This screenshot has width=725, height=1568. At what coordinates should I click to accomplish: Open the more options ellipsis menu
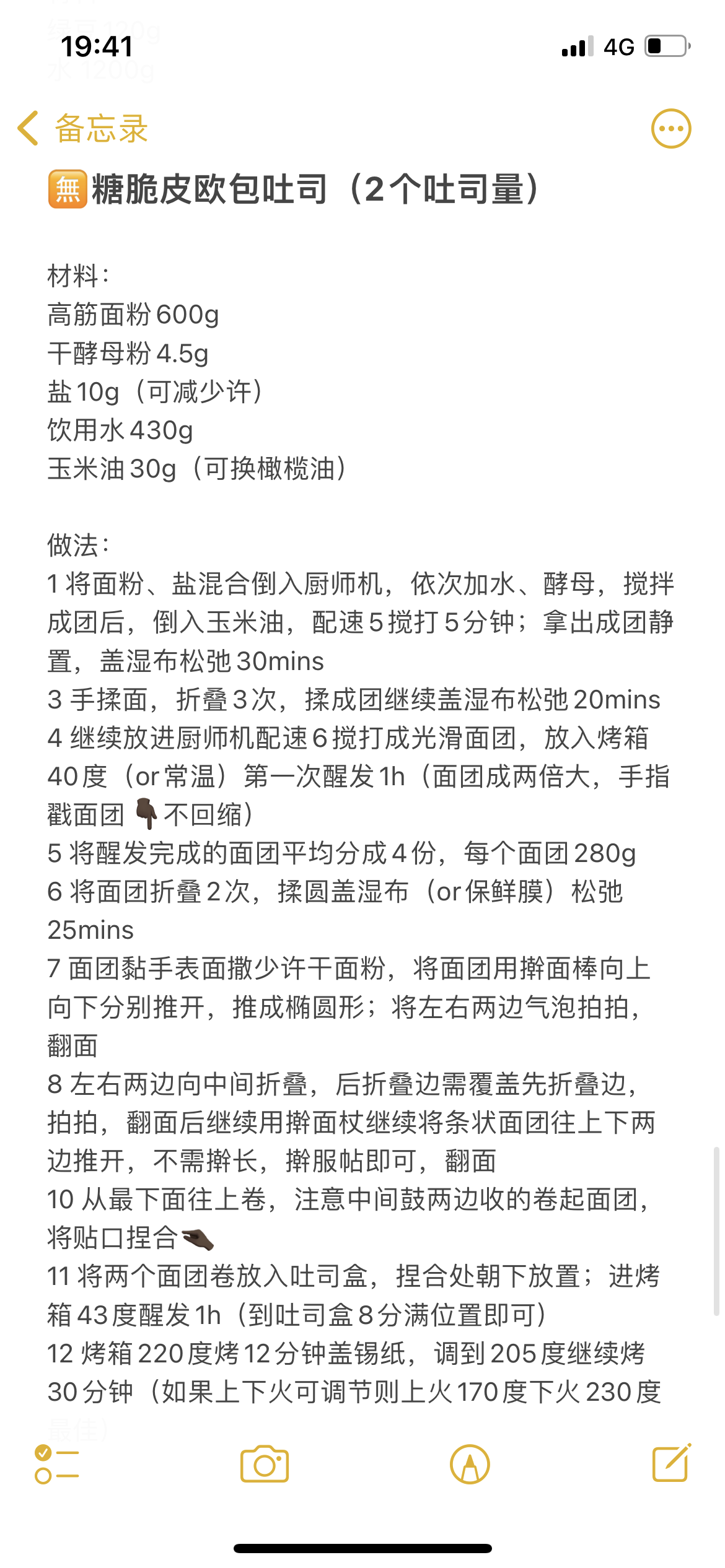671,129
